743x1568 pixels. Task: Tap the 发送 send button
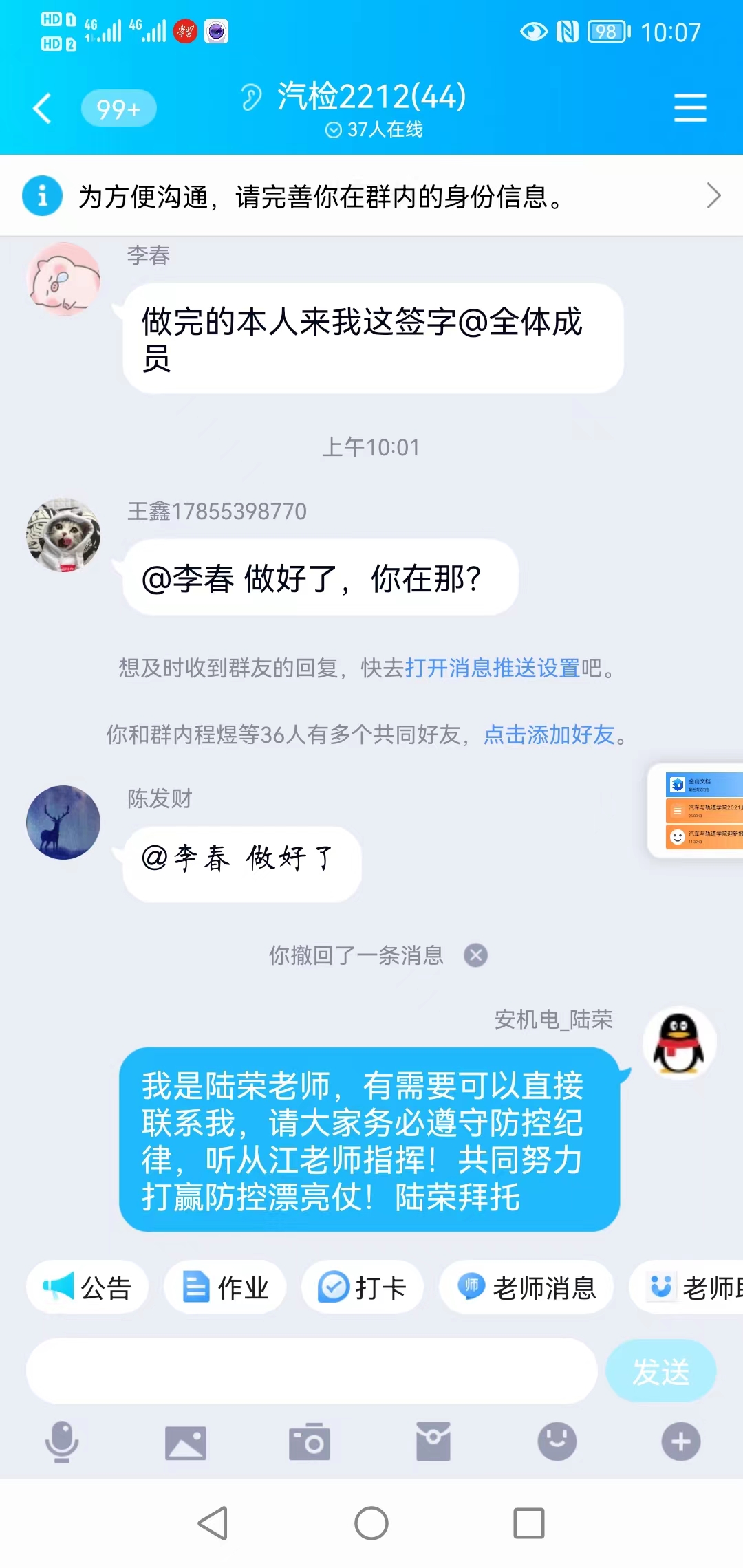660,1371
